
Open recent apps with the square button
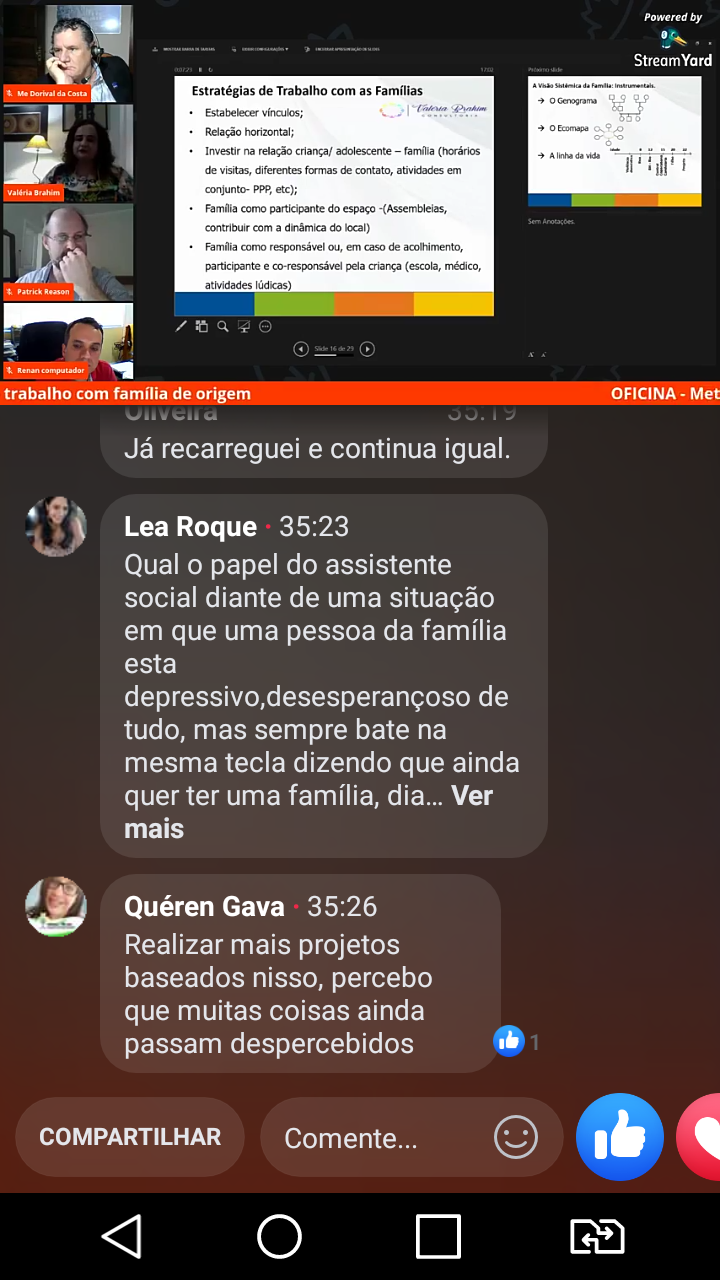(x=438, y=1237)
